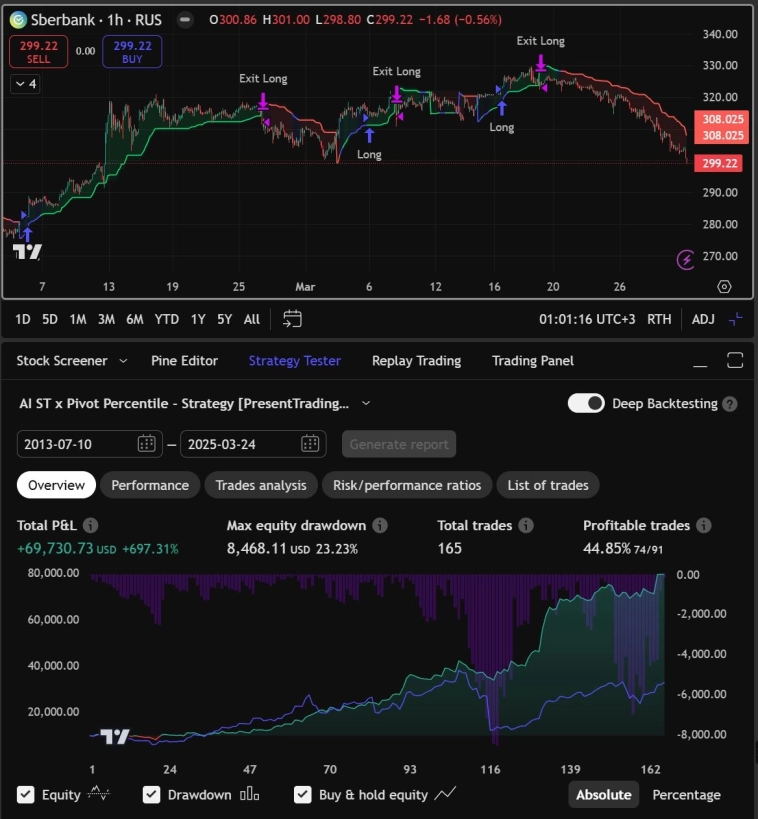Show the All time range
This screenshot has height=819, width=758.
251,319
